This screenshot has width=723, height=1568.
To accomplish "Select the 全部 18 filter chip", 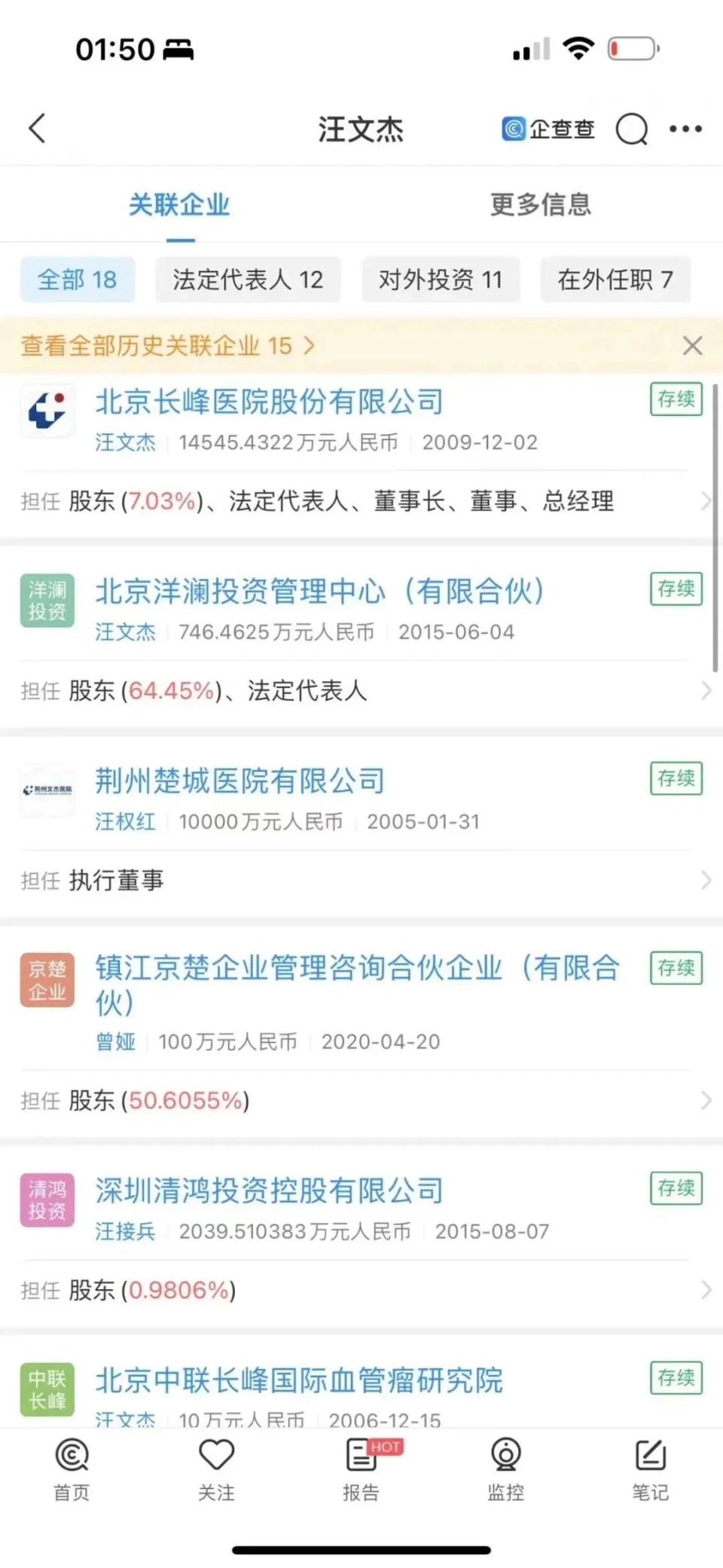I will tap(78, 280).
